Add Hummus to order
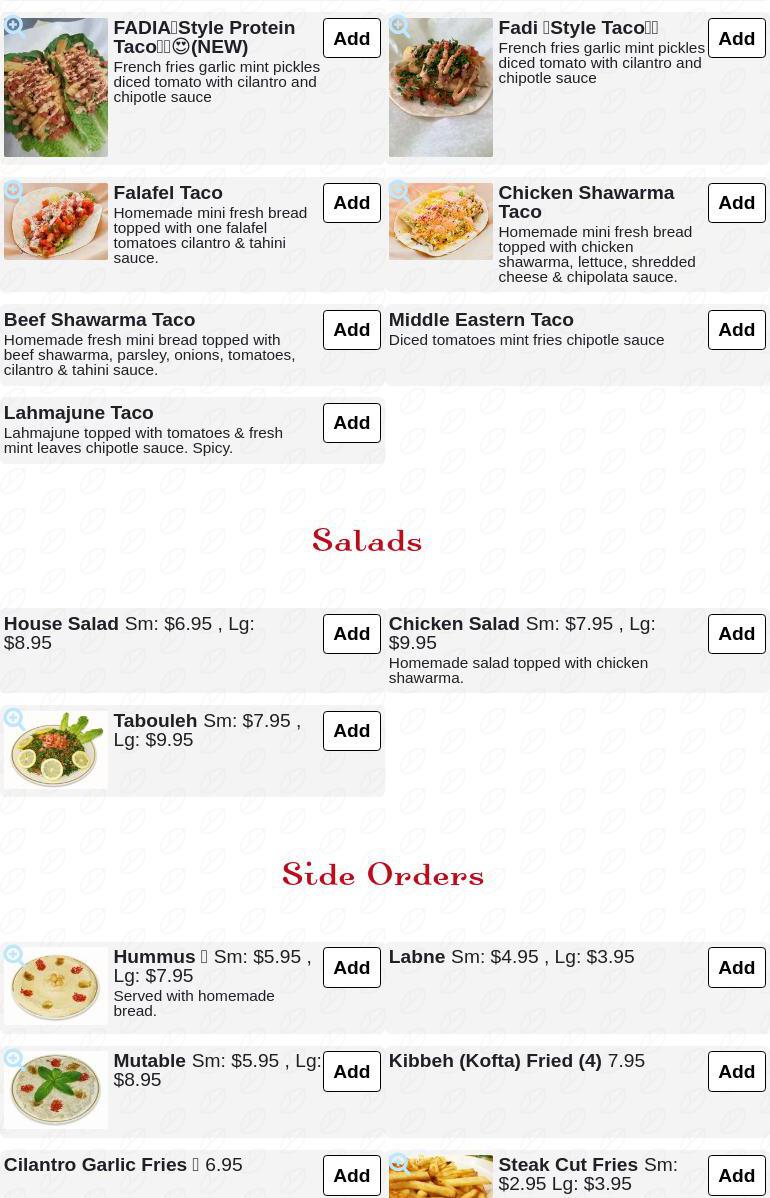770x1198 pixels. 351,968
